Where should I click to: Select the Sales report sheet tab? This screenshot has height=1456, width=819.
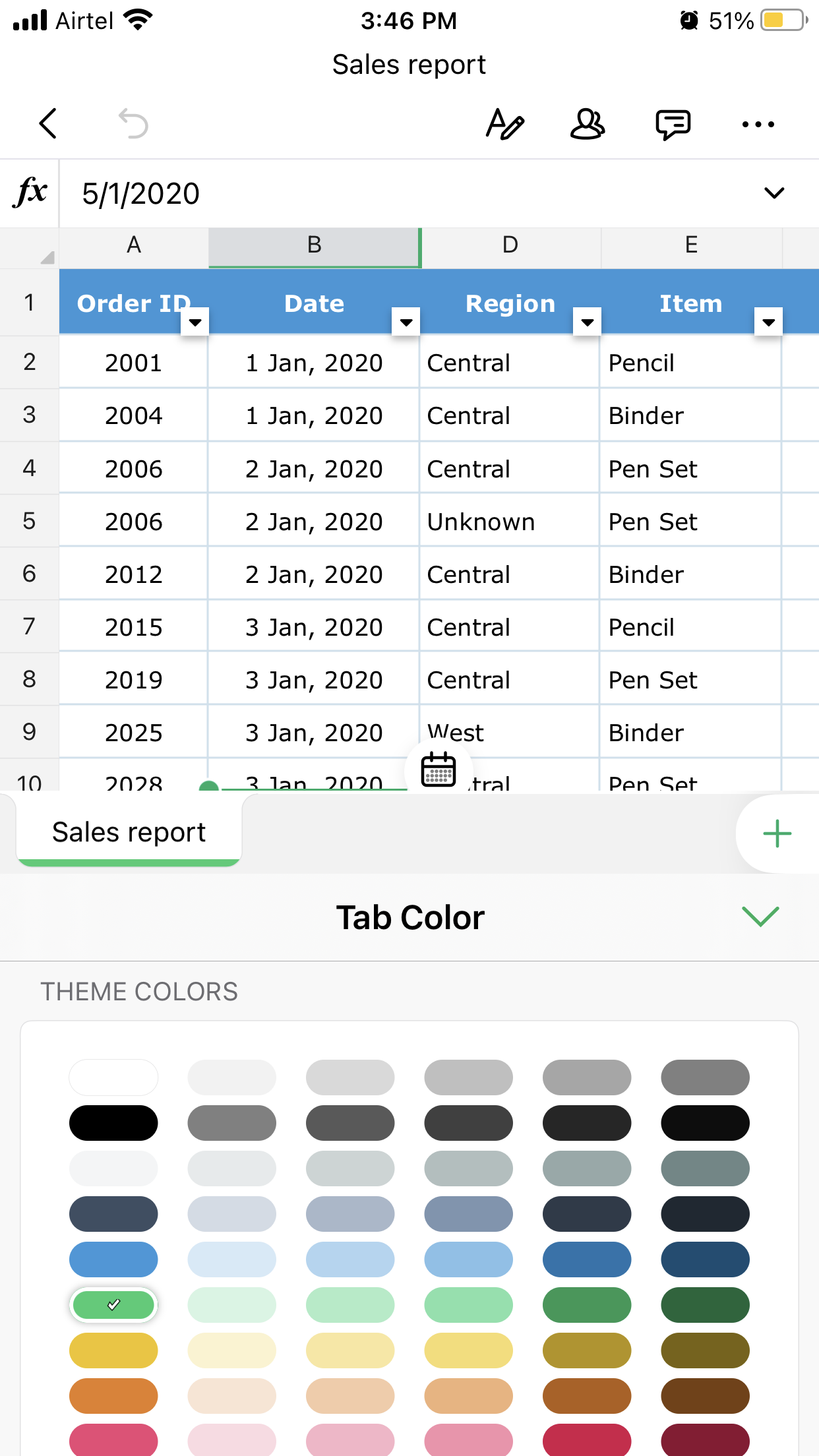pos(129,832)
